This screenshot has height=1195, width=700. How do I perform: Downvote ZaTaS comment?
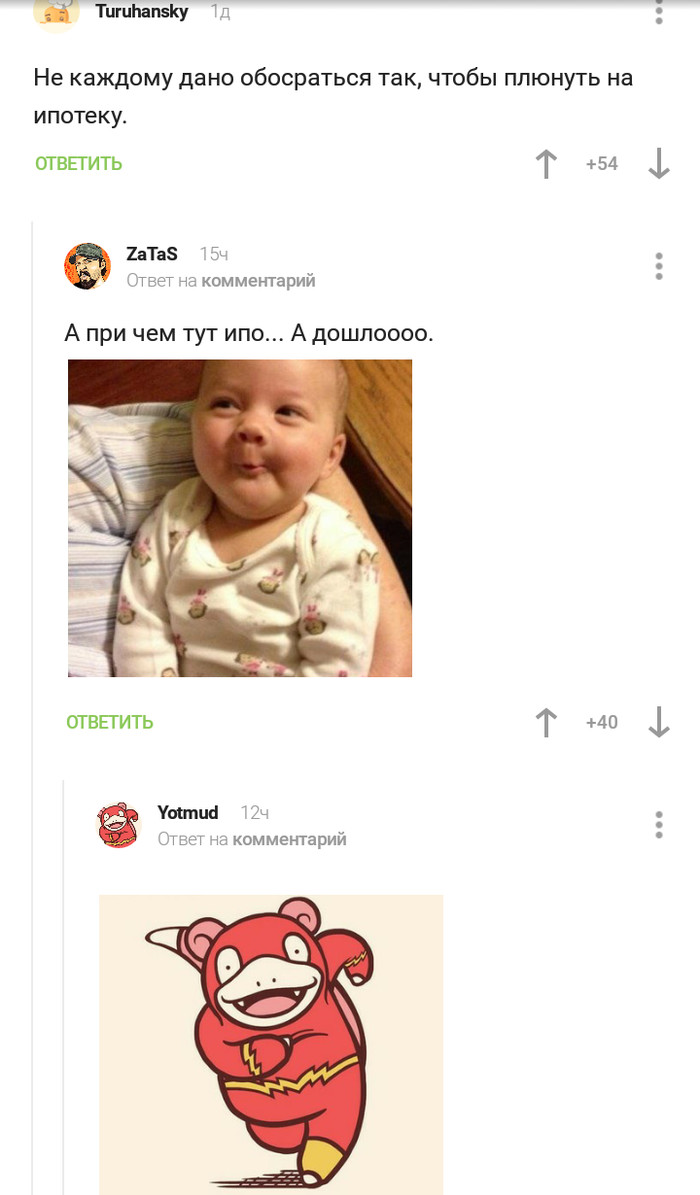point(658,722)
